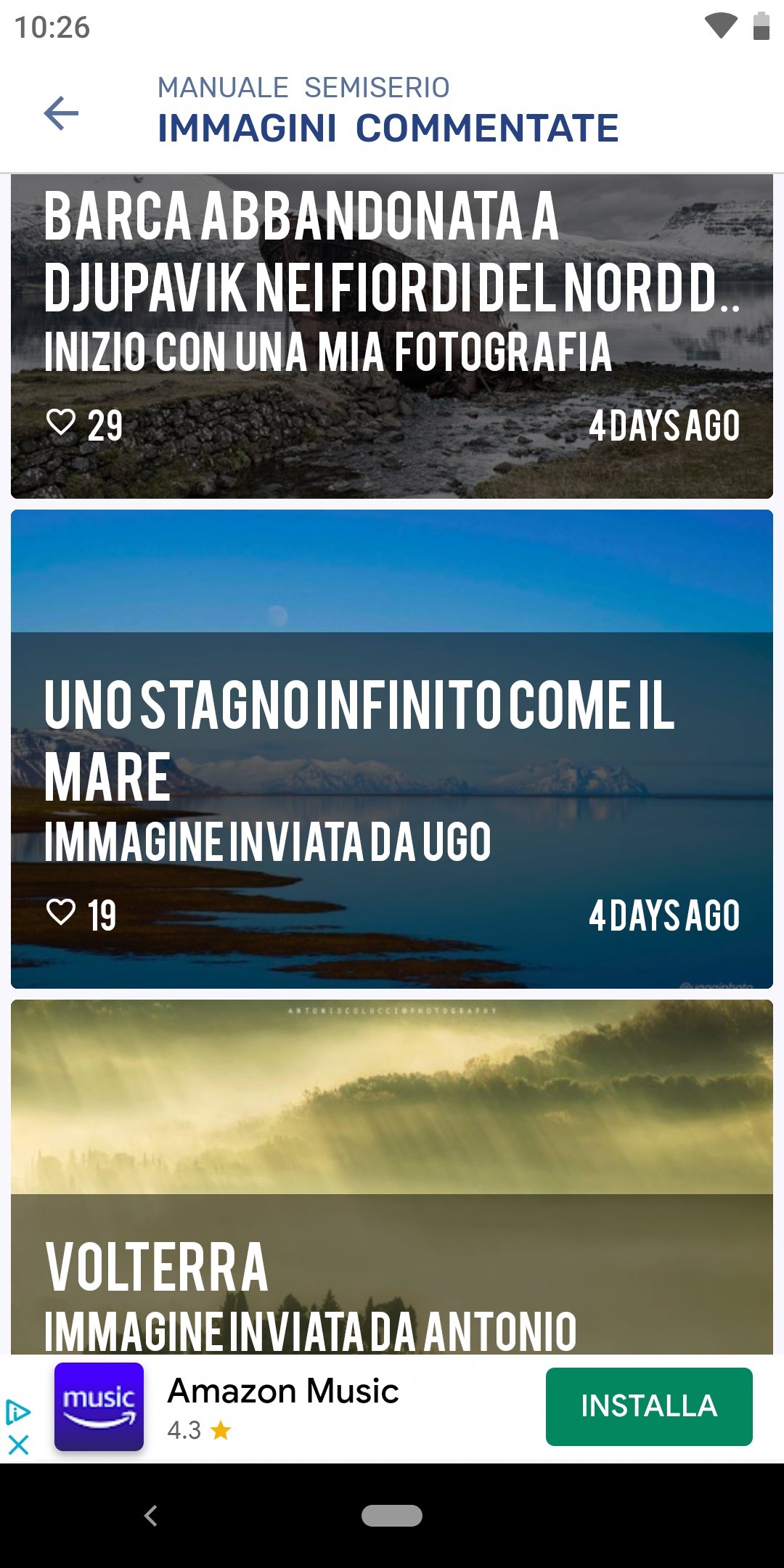The image size is (784, 1568).
Task: Open the Barca abbandonata a Djupavik card
Action: [x=392, y=290]
